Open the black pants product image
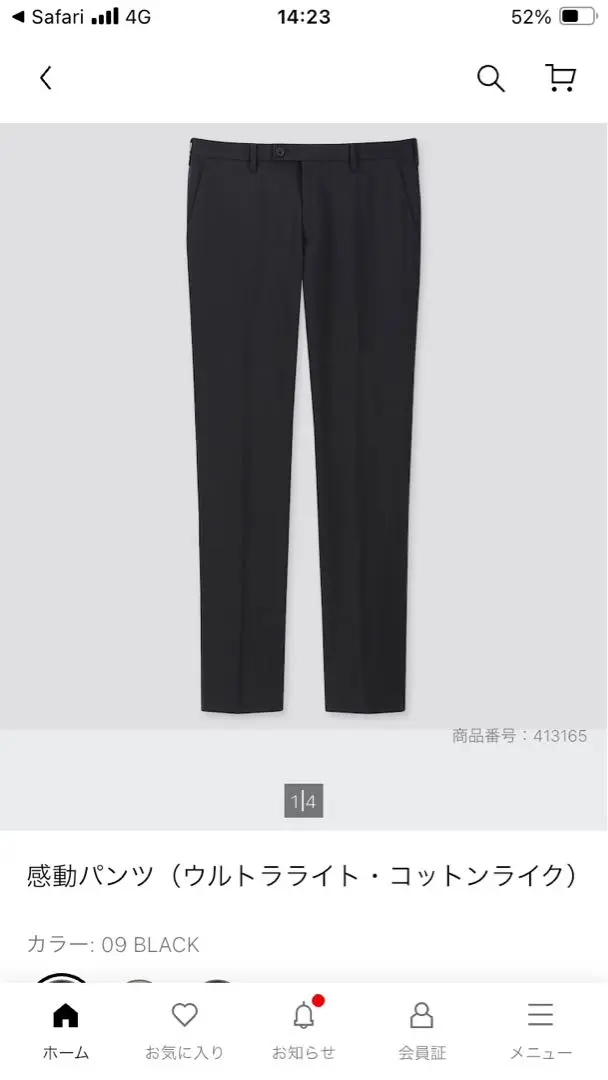This screenshot has width=608, height=1080. pos(303,425)
